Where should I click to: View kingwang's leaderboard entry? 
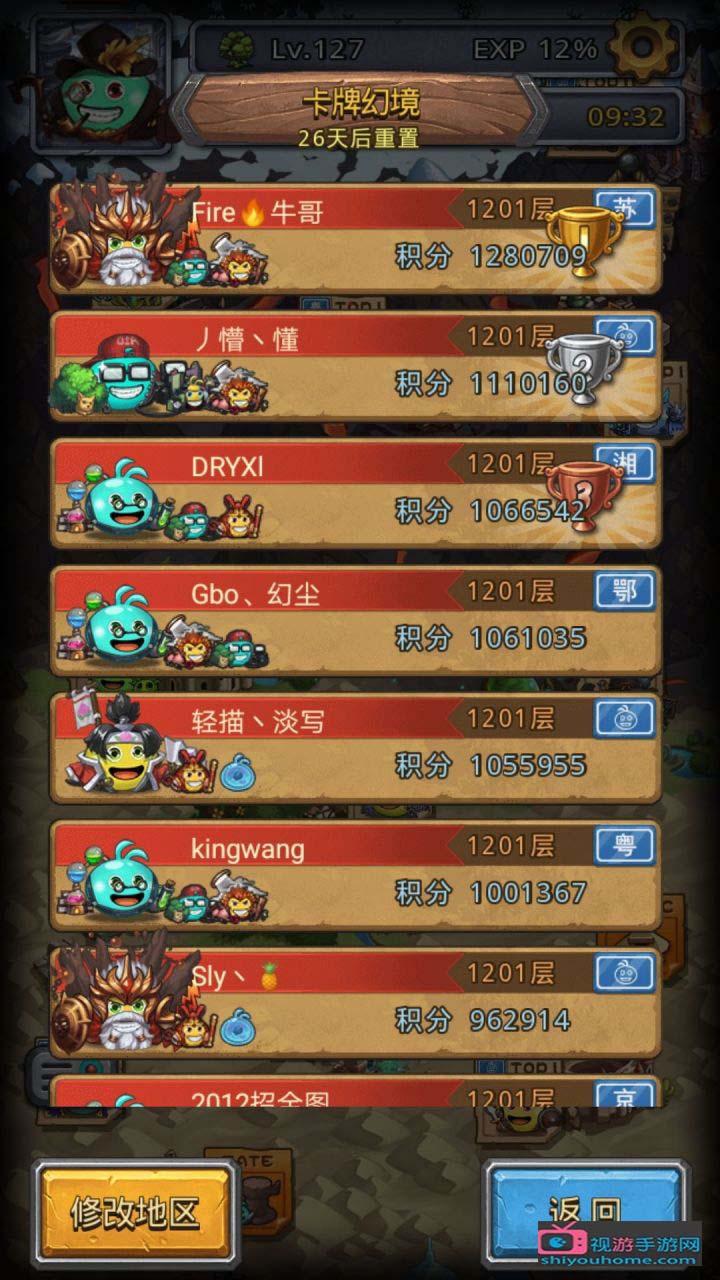(355, 875)
